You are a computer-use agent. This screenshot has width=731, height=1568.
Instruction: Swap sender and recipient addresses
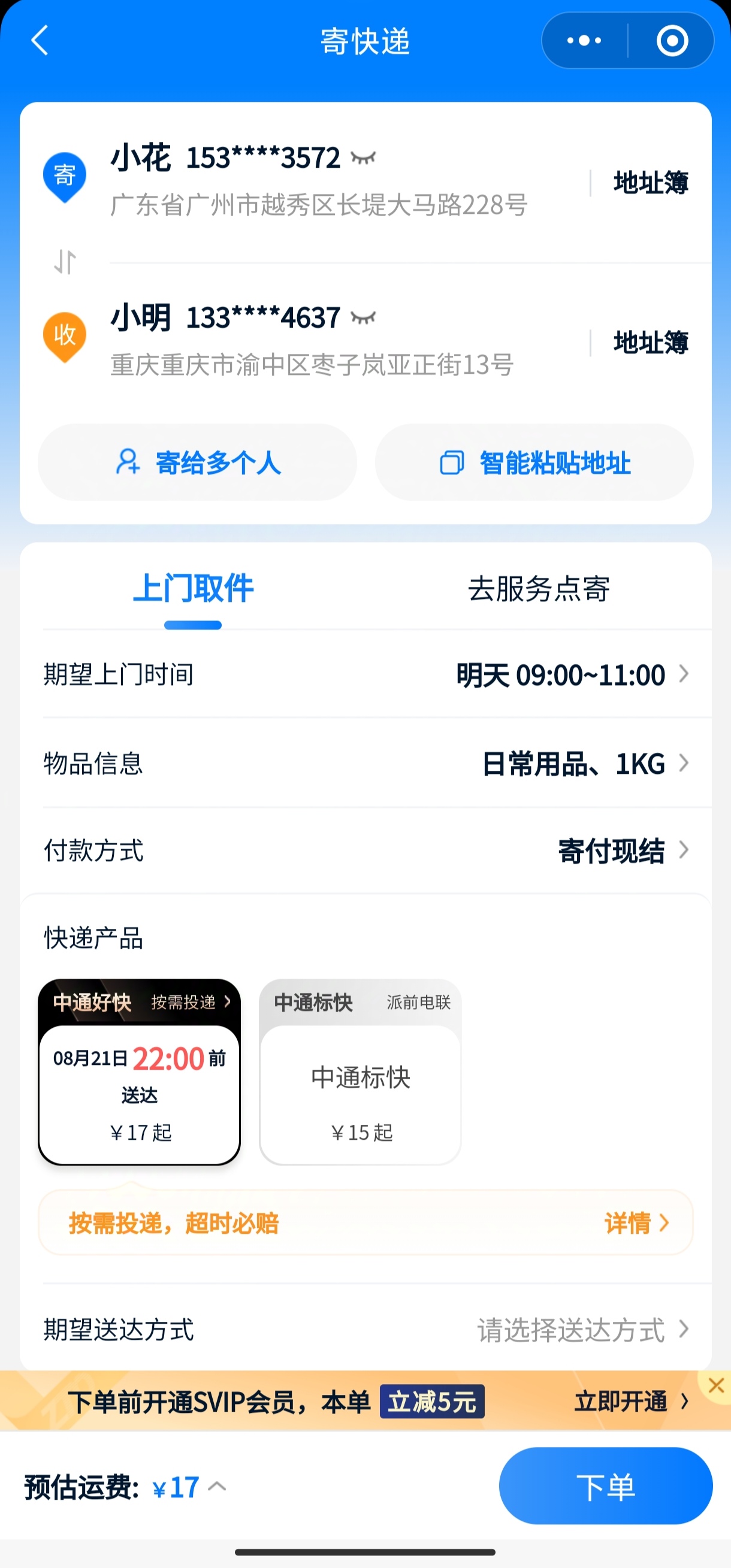click(65, 262)
